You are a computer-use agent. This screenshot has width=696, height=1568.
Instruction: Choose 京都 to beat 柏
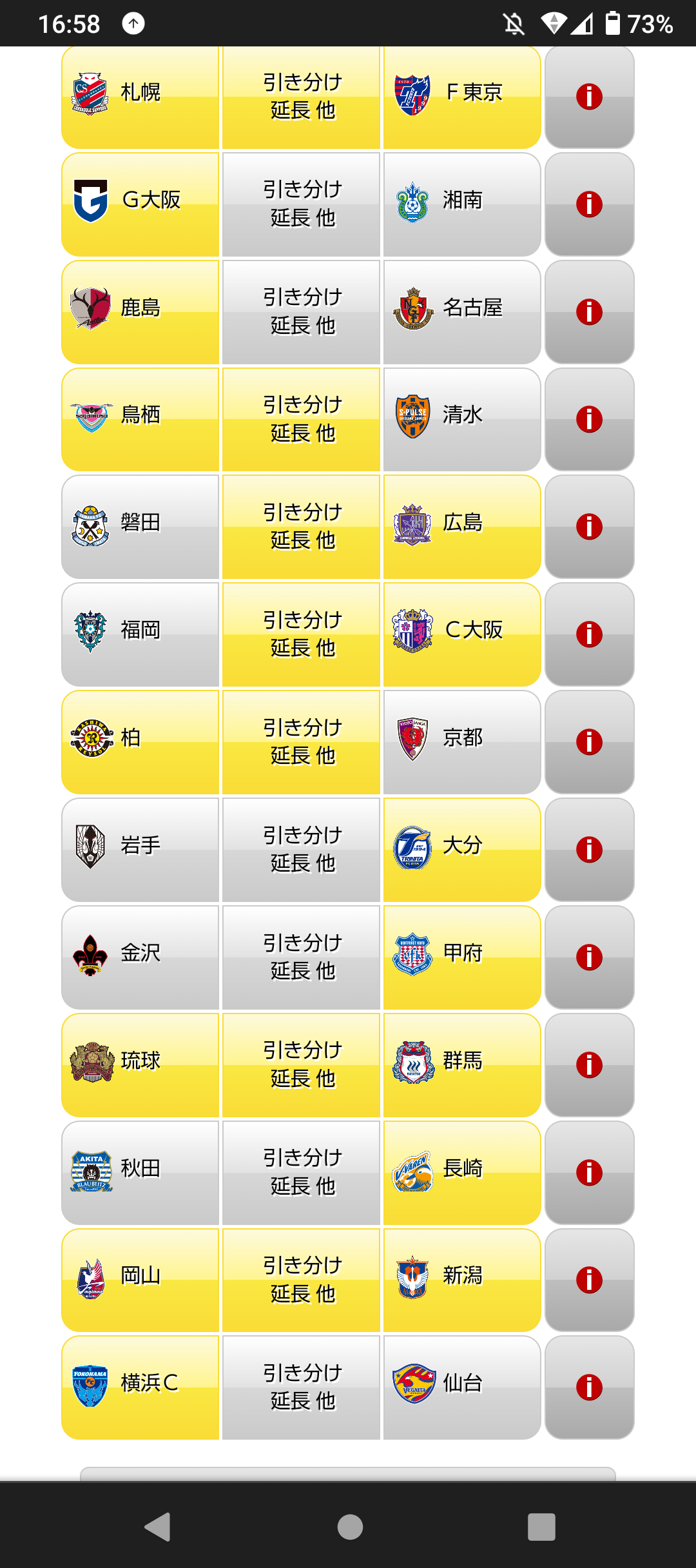(x=462, y=743)
